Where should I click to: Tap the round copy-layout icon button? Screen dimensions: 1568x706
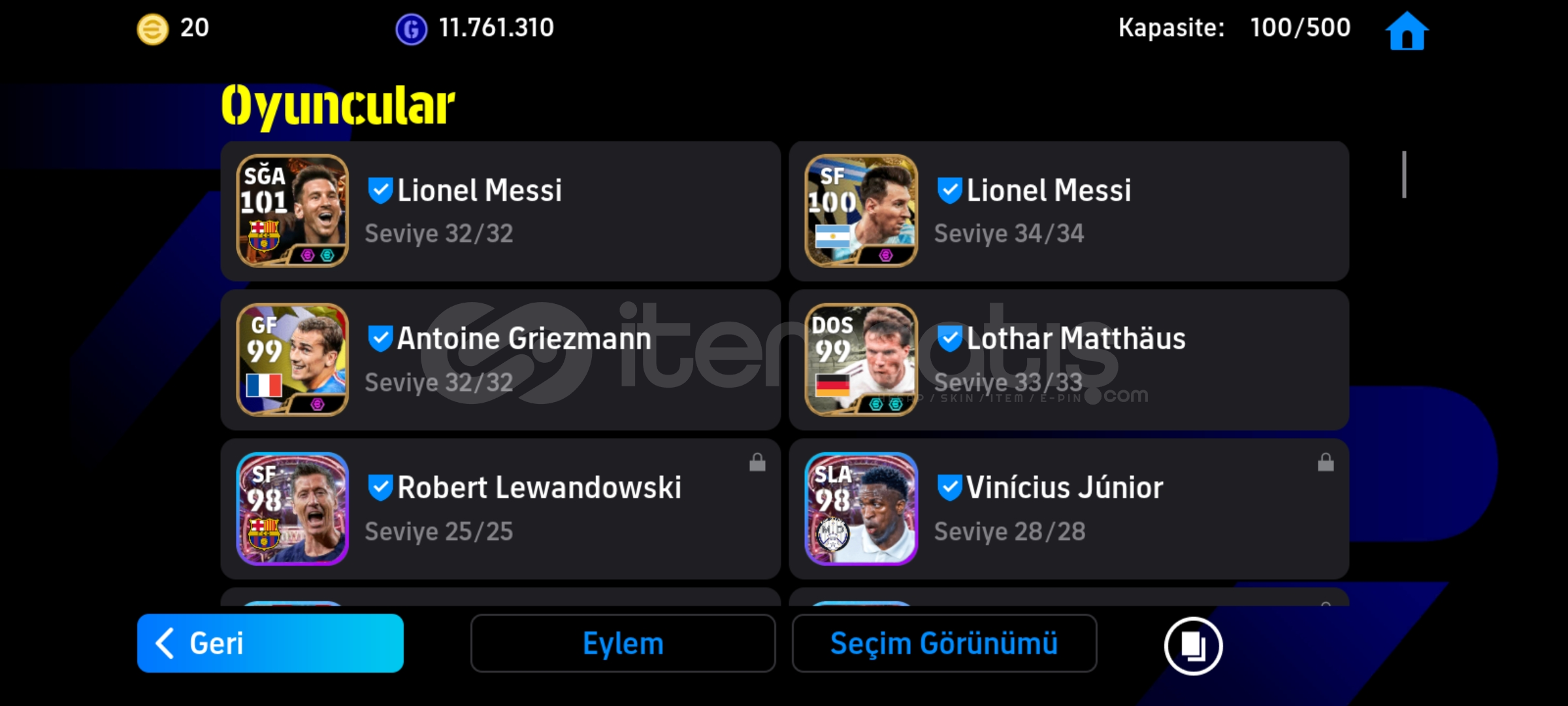[1192, 646]
